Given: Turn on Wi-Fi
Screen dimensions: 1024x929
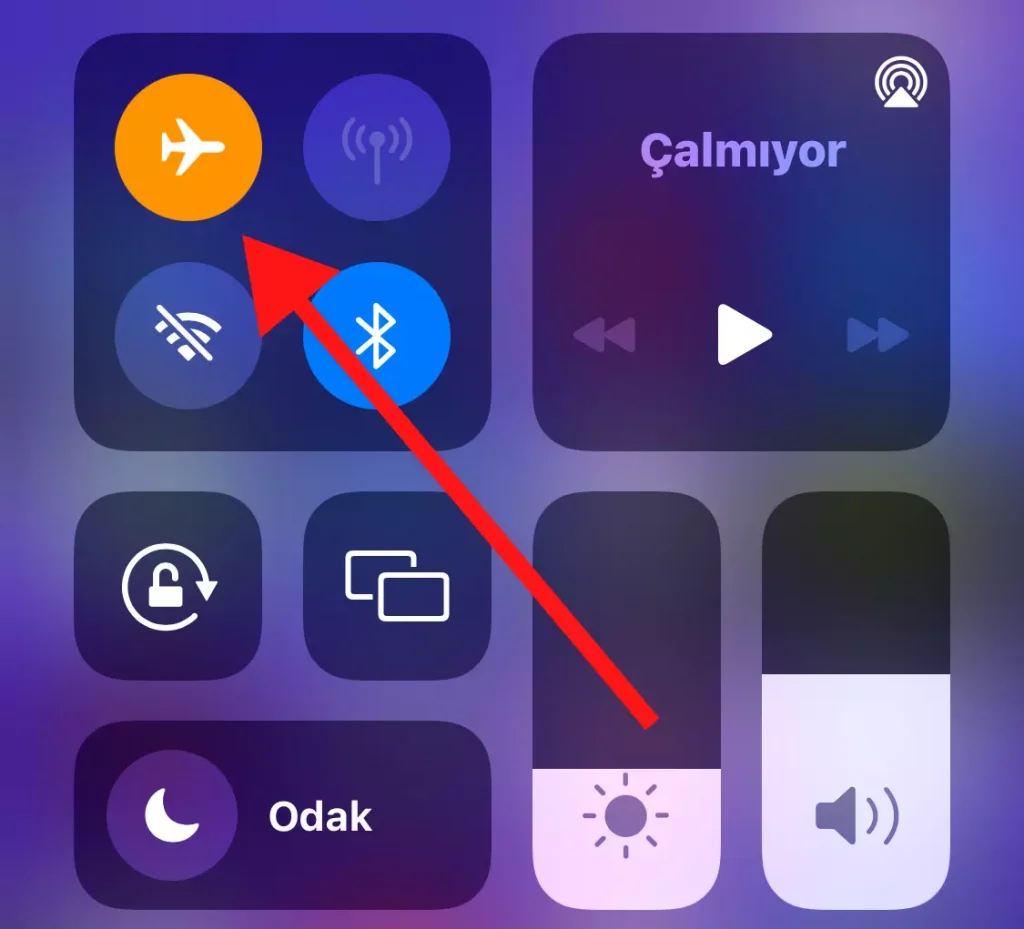Looking at the screenshot, I should click(x=188, y=334).
